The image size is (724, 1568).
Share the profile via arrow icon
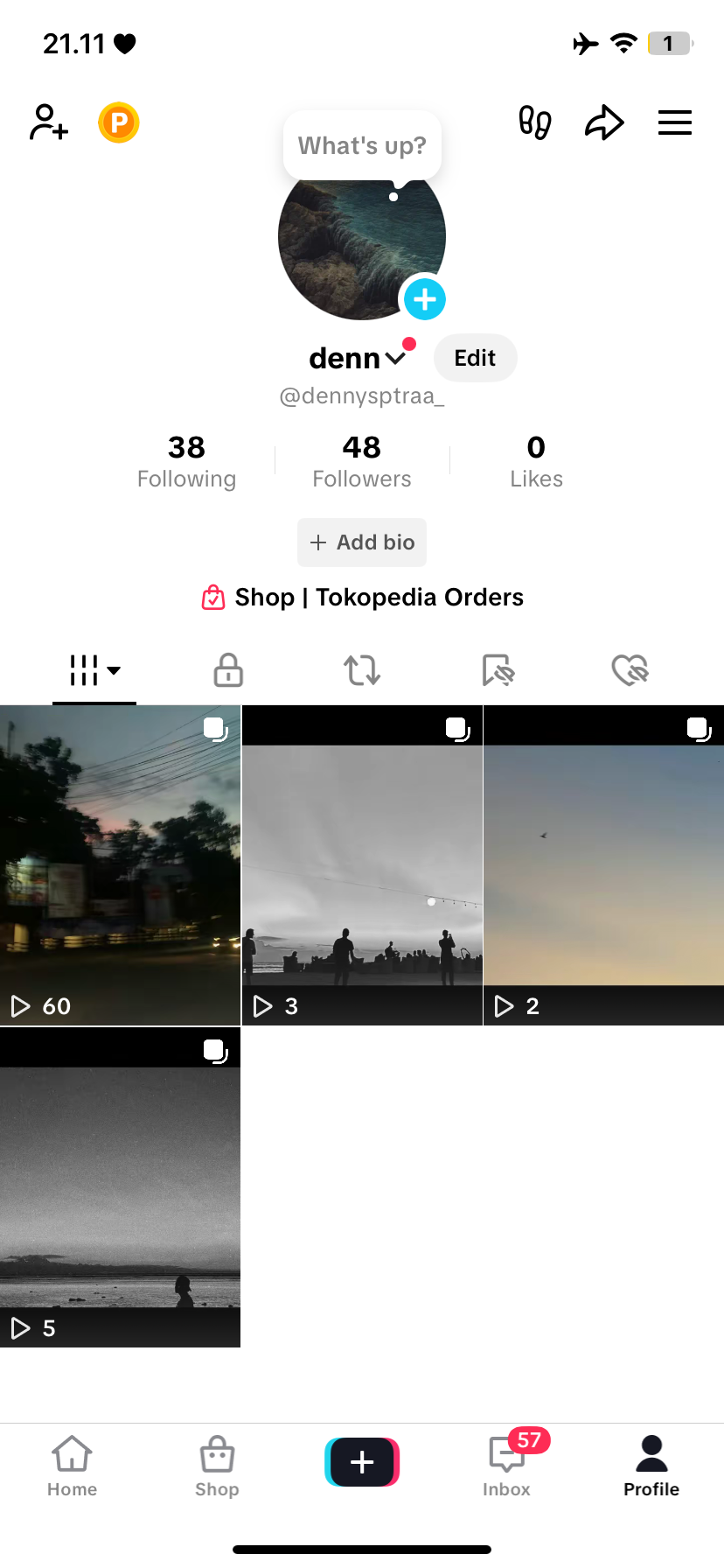pos(604,122)
